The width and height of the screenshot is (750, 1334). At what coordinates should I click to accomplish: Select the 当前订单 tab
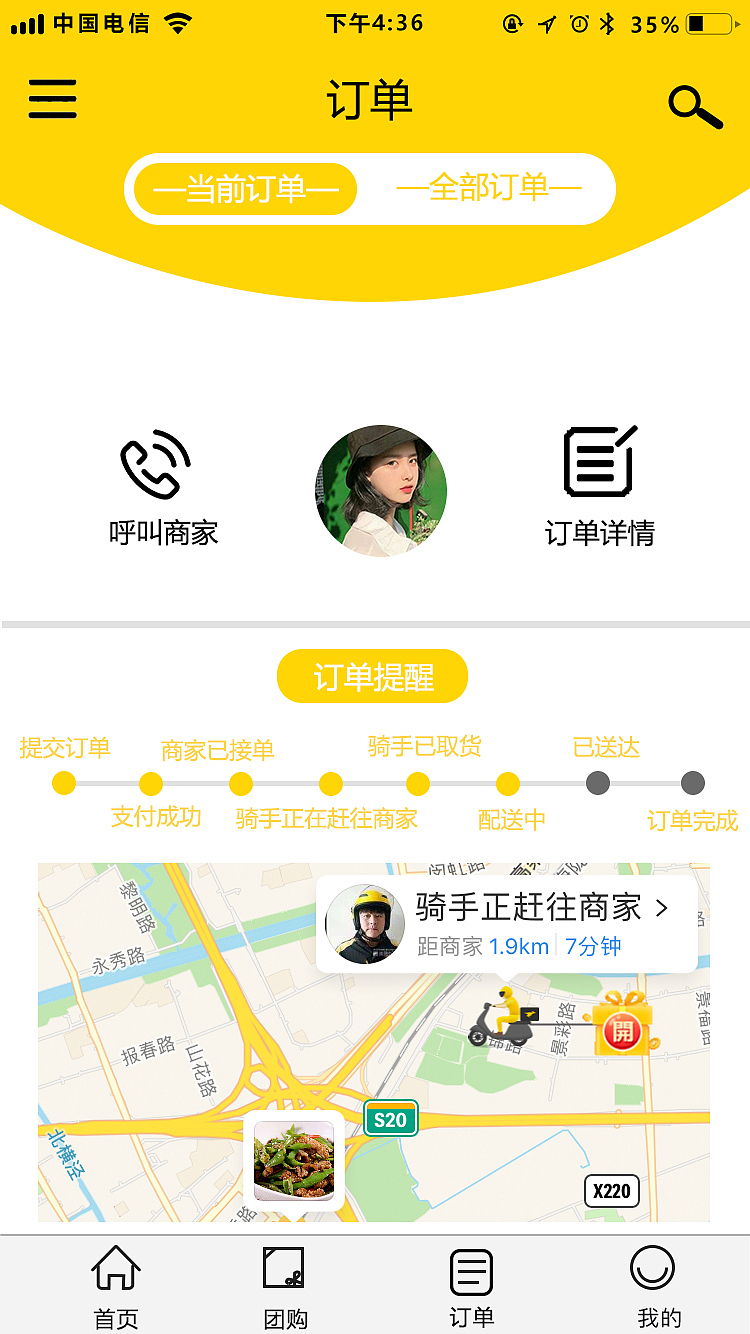click(243, 188)
